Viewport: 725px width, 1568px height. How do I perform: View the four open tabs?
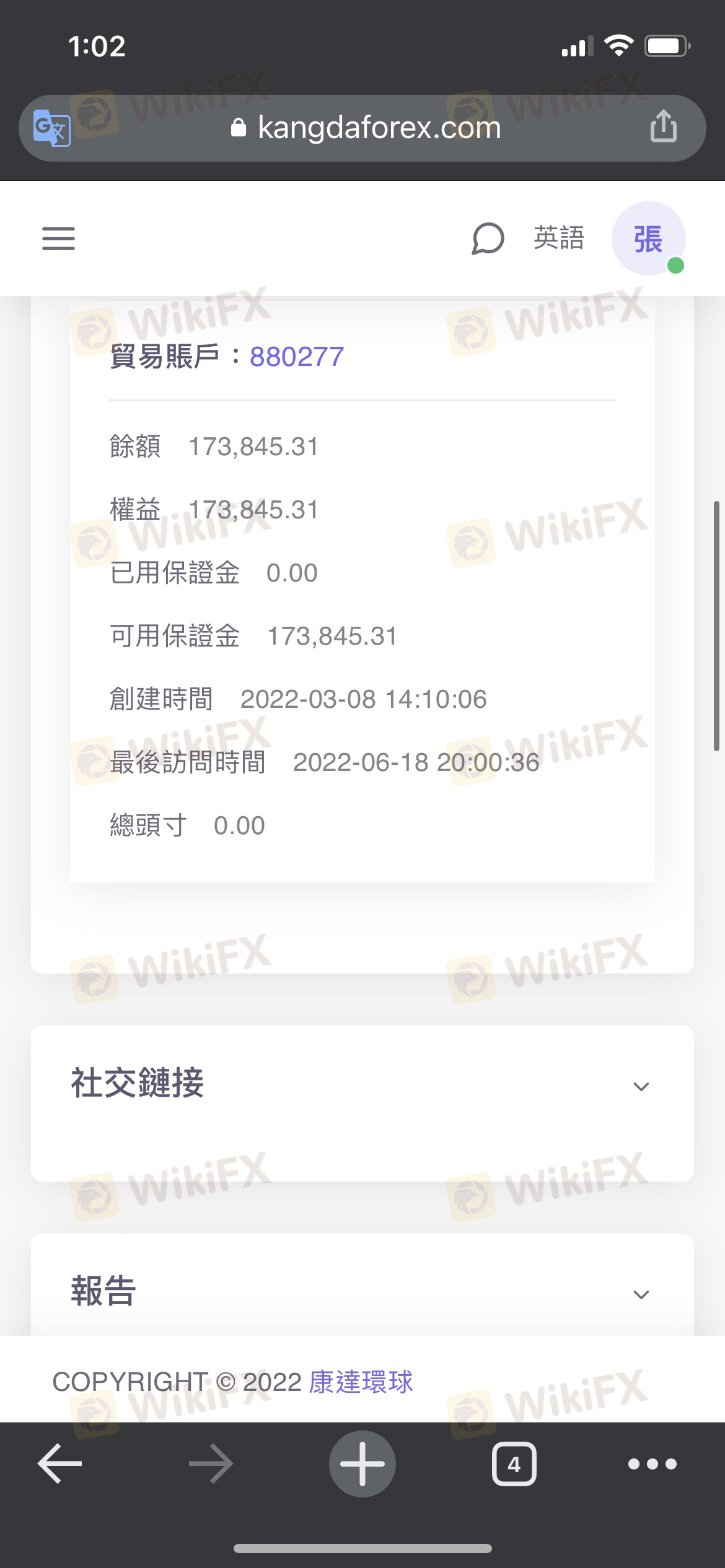coord(514,1464)
